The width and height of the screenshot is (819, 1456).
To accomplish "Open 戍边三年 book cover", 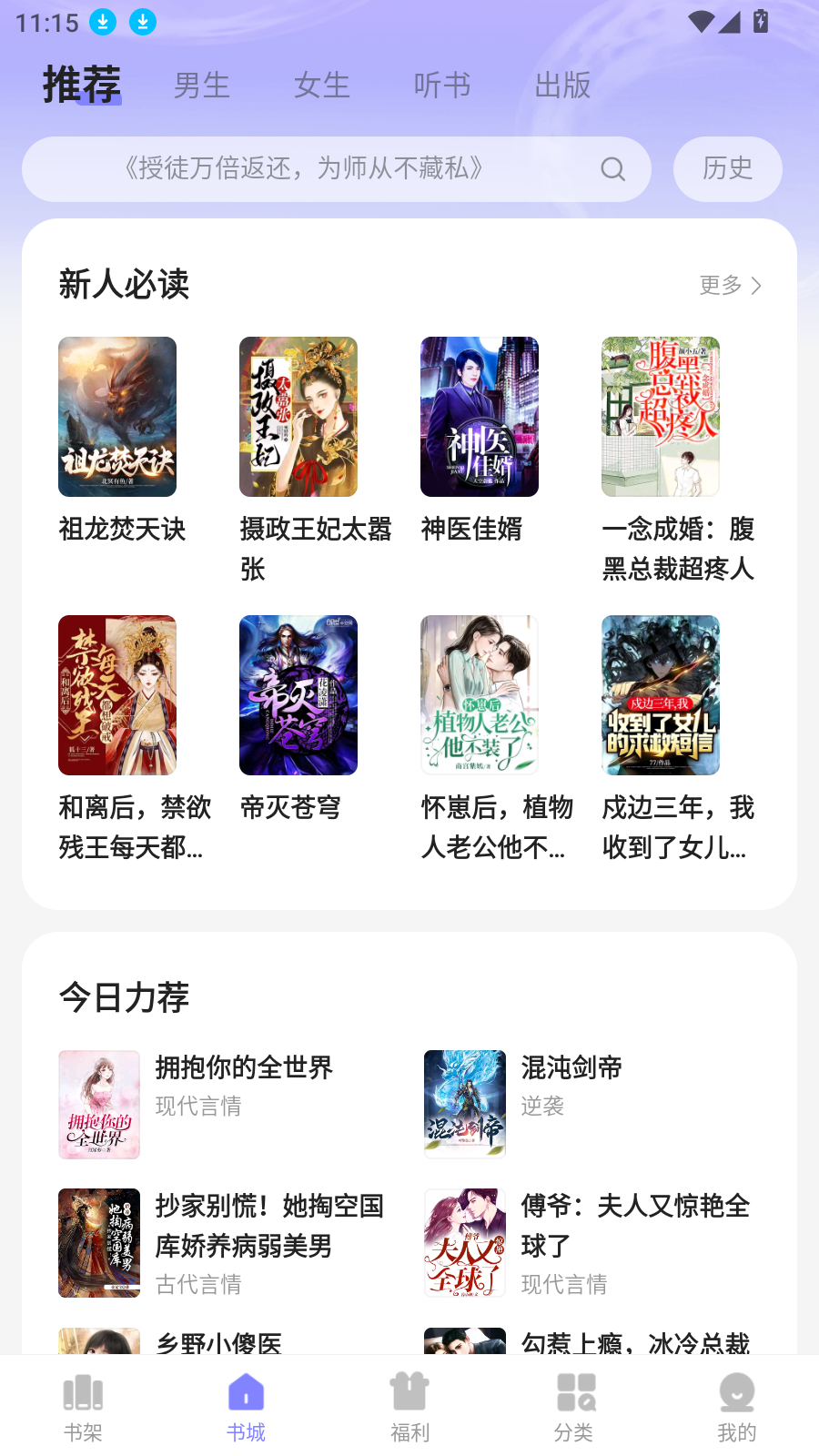I will [x=661, y=695].
